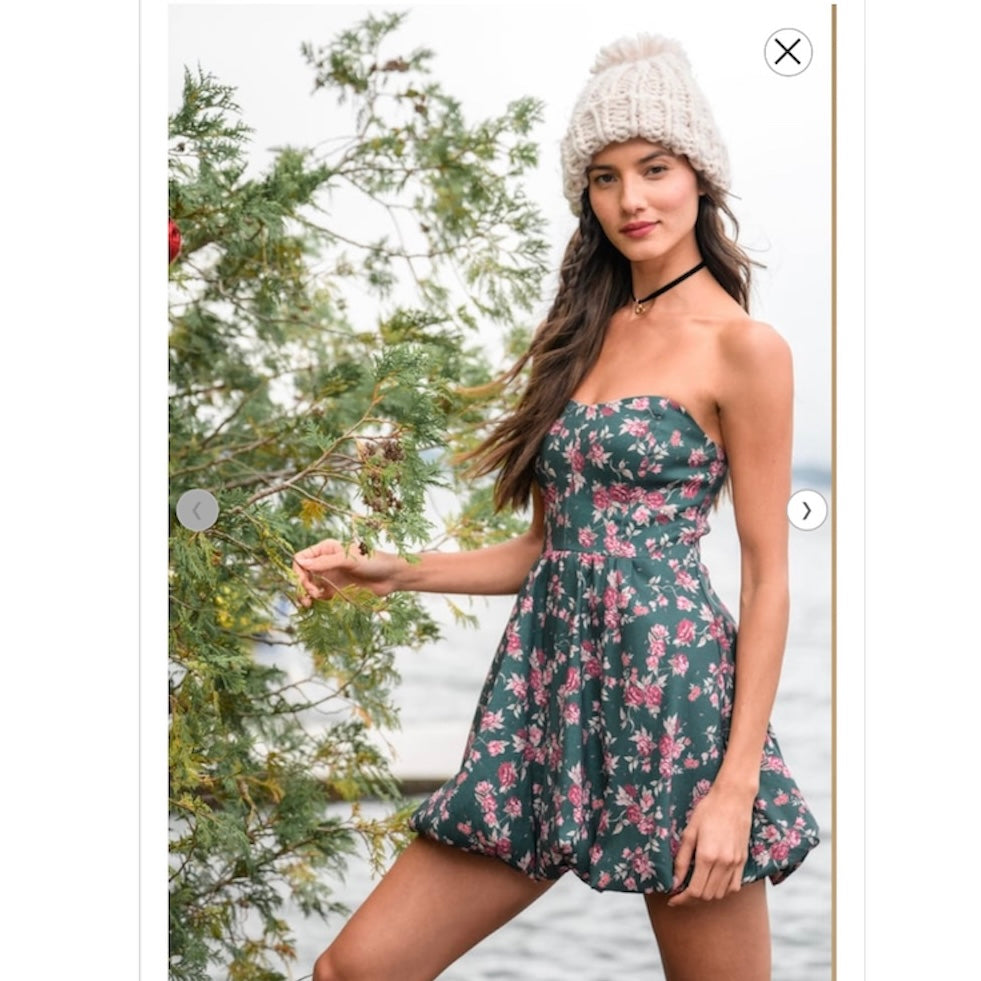
Task: Close the image viewer
Action: click(788, 52)
